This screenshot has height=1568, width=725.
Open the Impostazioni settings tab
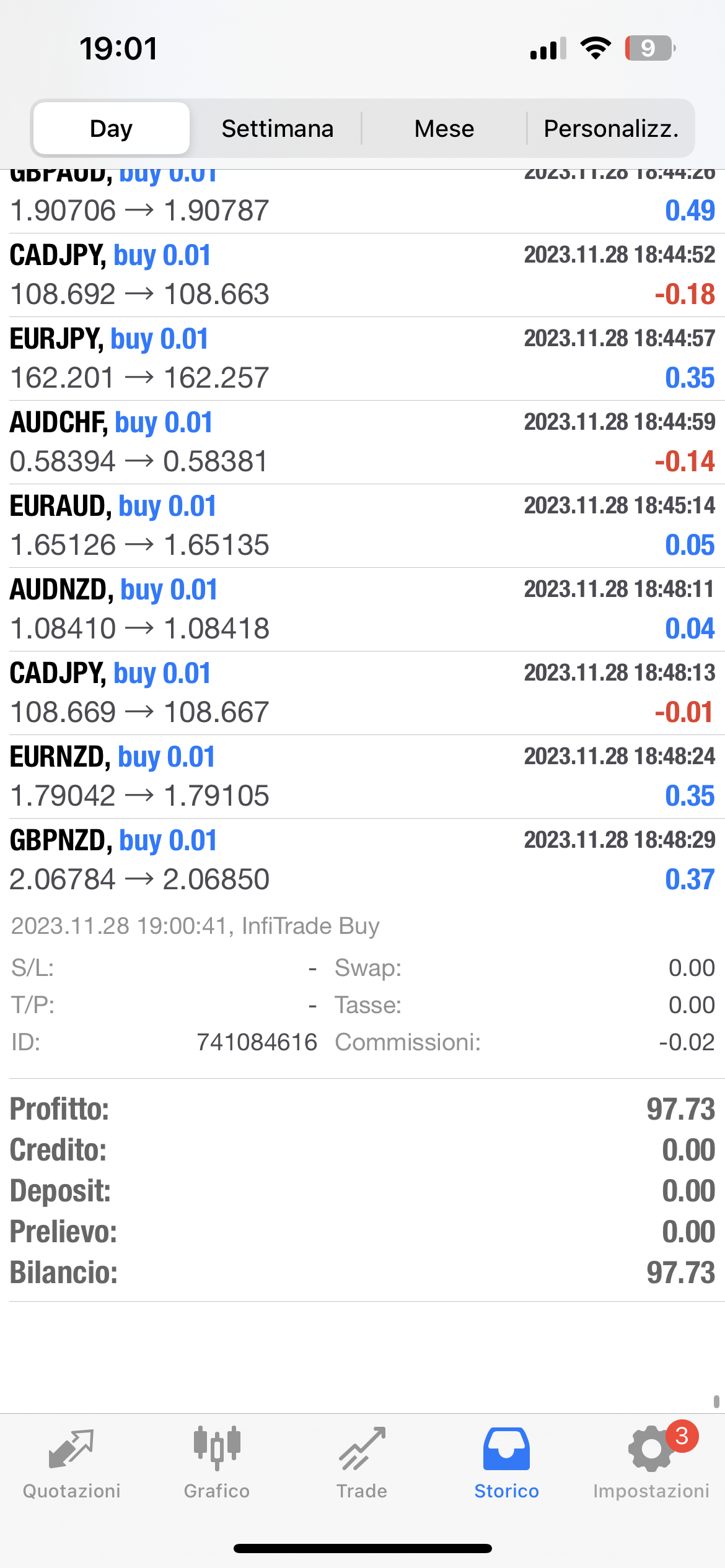pos(651,1463)
